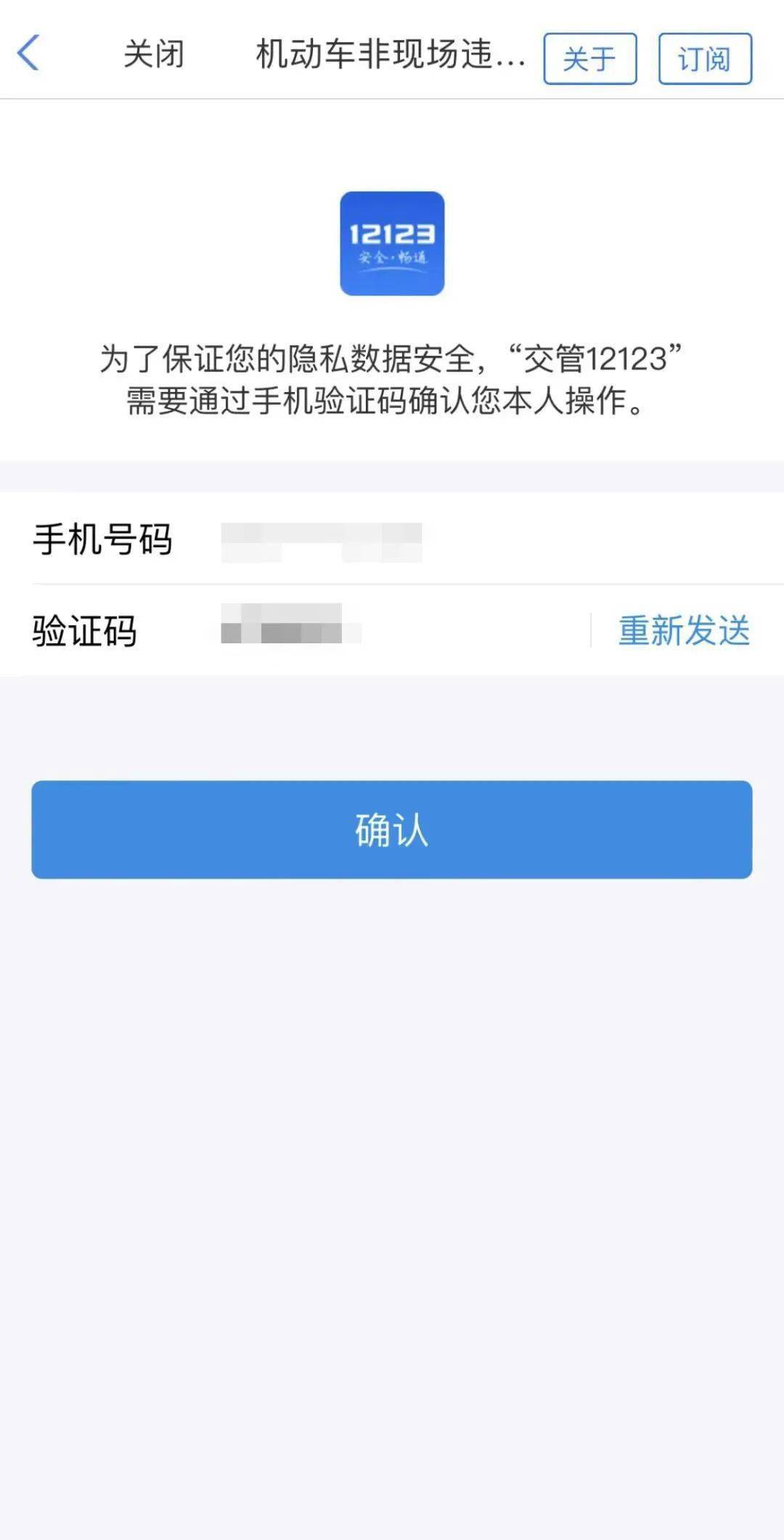This screenshot has width=784, height=1540.
Task: Open the 关于 about button
Action: pos(589,59)
